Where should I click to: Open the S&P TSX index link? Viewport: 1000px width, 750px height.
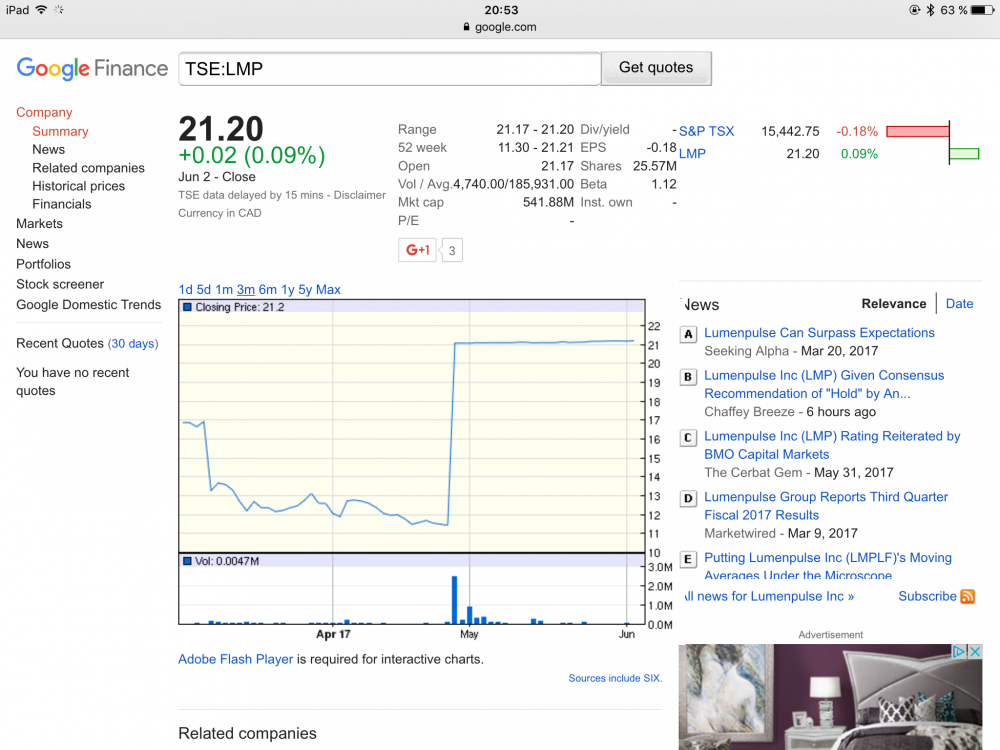(706, 131)
